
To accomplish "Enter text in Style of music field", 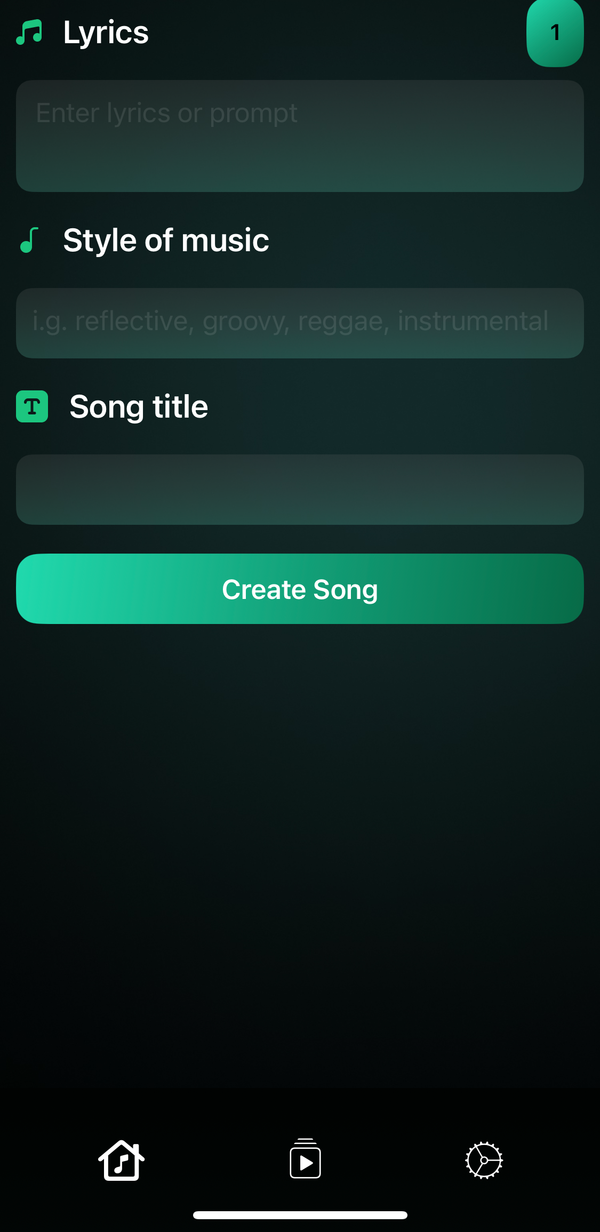I will (300, 323).
